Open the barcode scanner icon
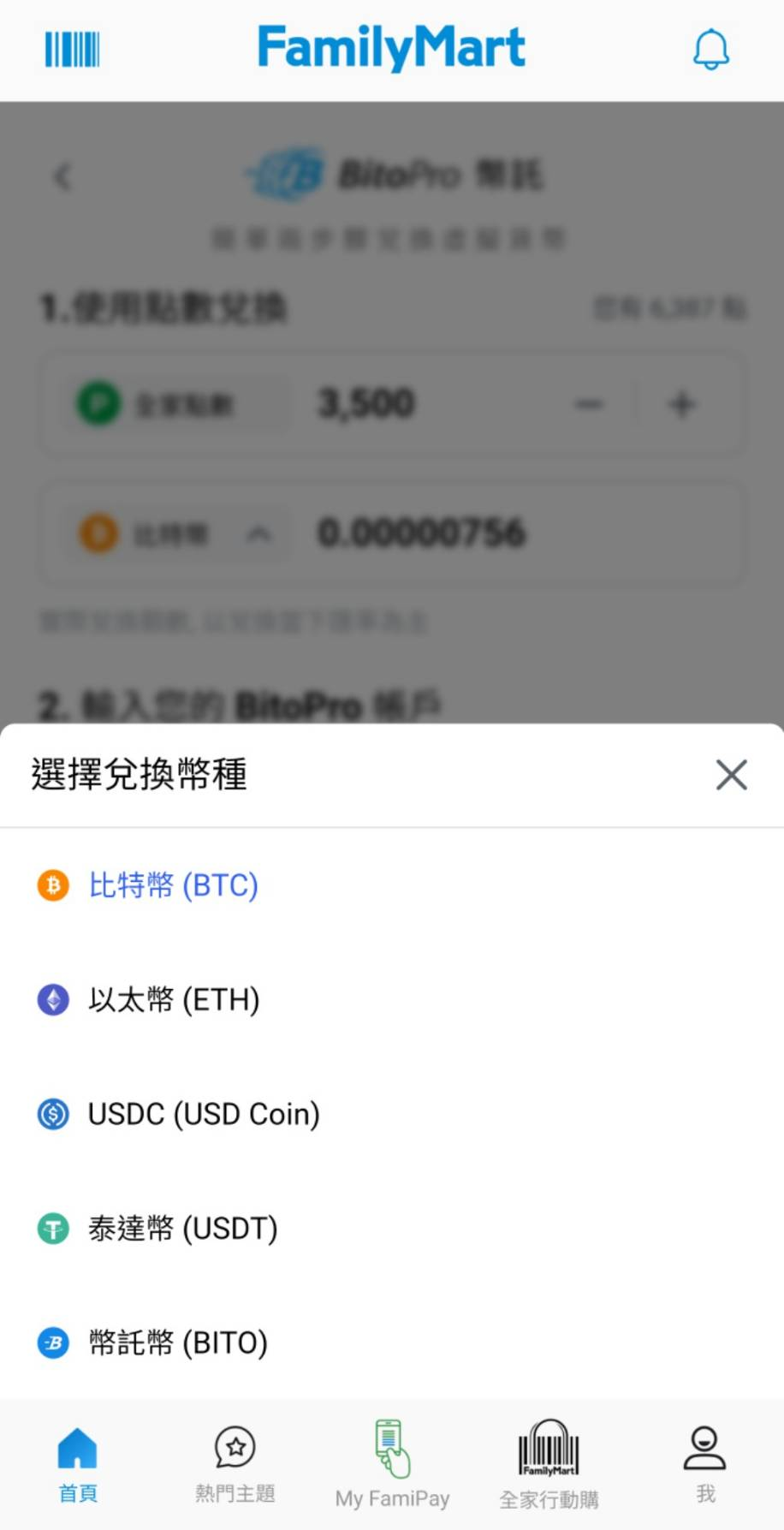The height and width of the screenshot is (1530, 784). 72,50
